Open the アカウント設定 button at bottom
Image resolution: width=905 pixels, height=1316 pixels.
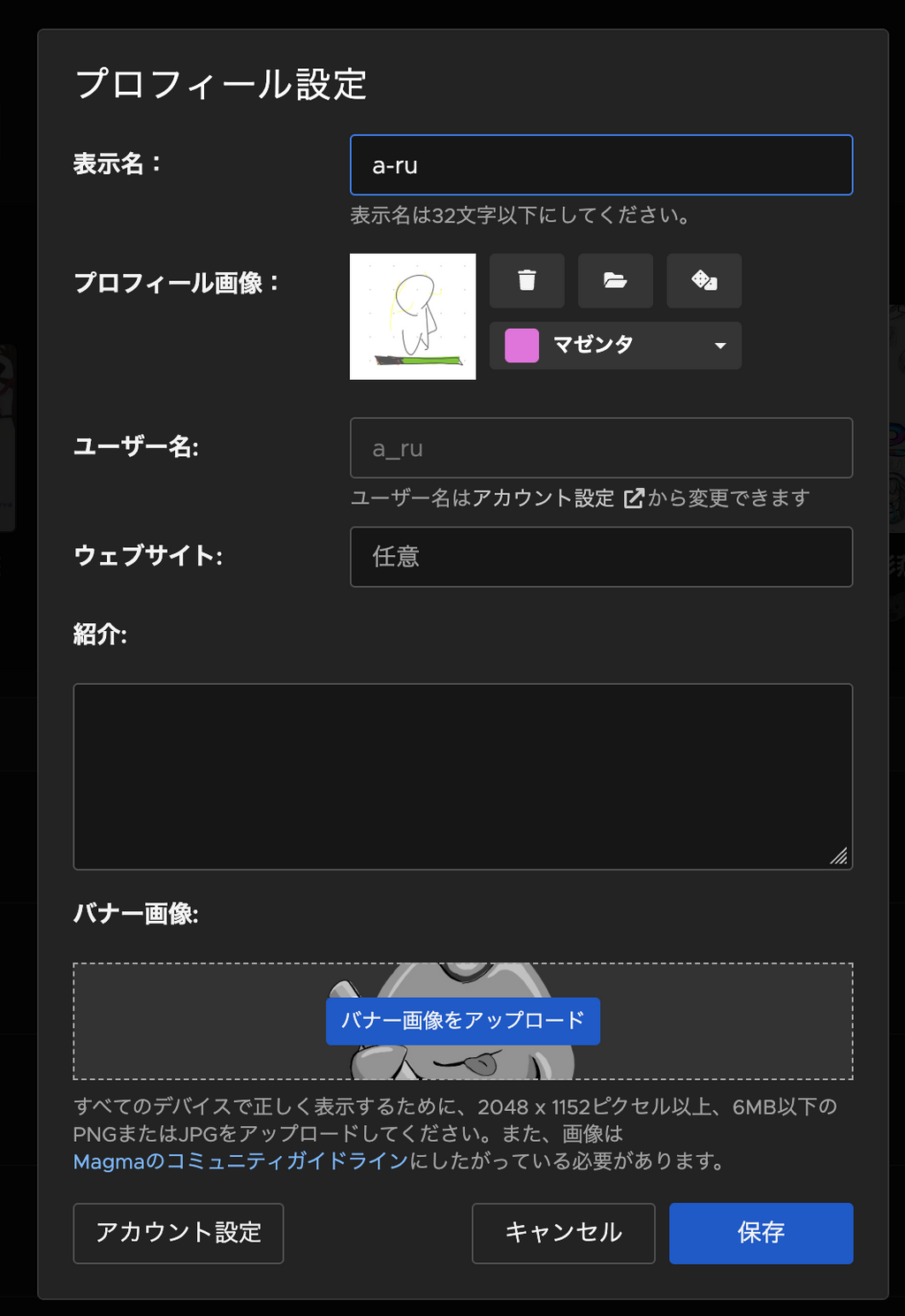178,1233
